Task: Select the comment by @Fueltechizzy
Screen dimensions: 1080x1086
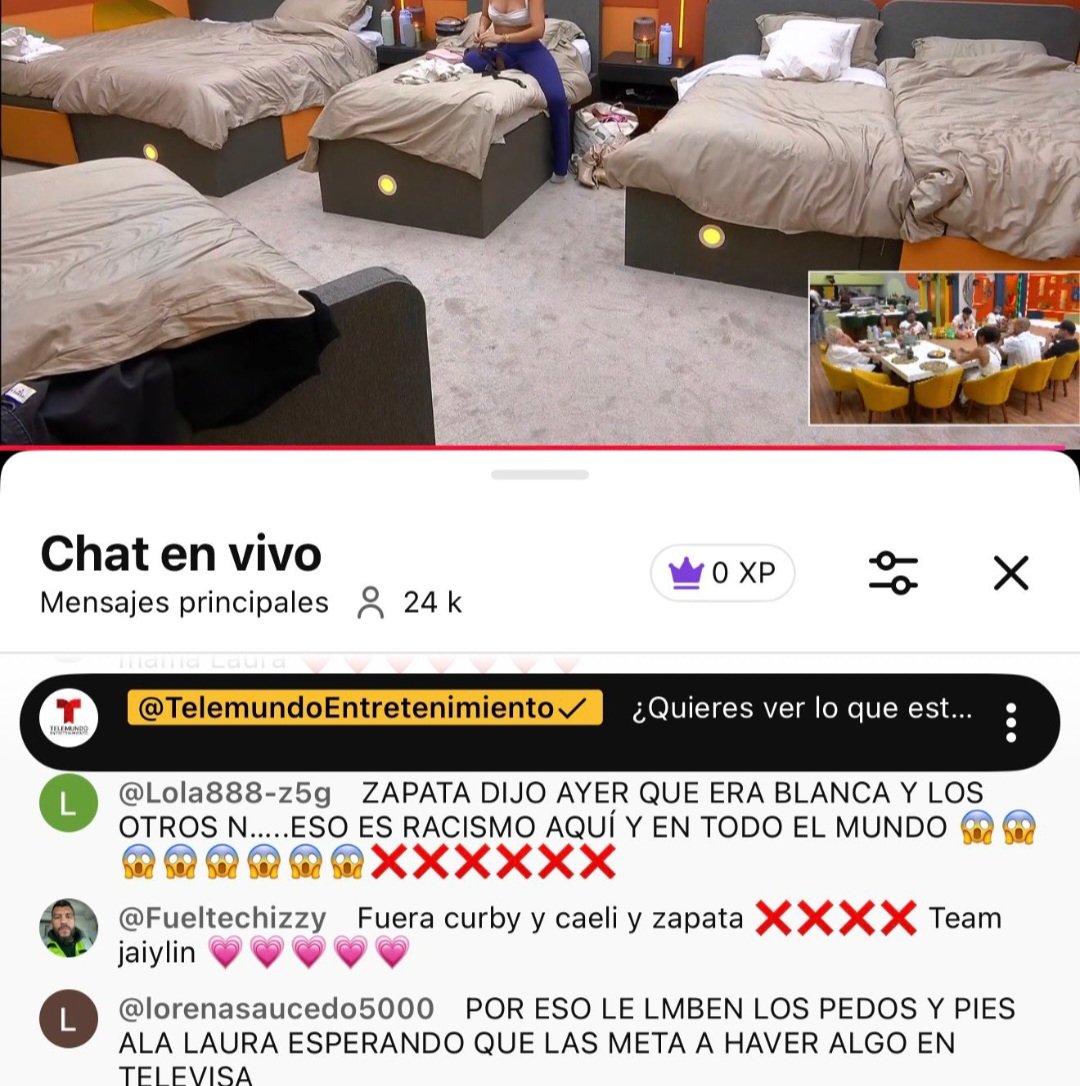Action: (560, 934)
